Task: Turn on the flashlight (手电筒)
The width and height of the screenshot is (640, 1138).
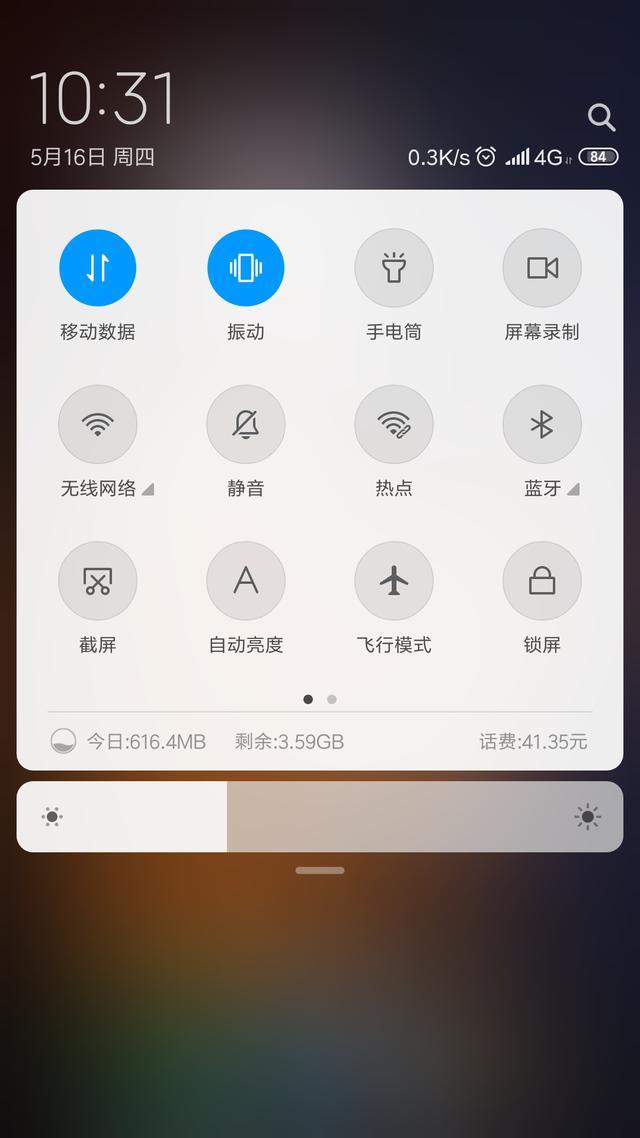Action: click(394, 268)
